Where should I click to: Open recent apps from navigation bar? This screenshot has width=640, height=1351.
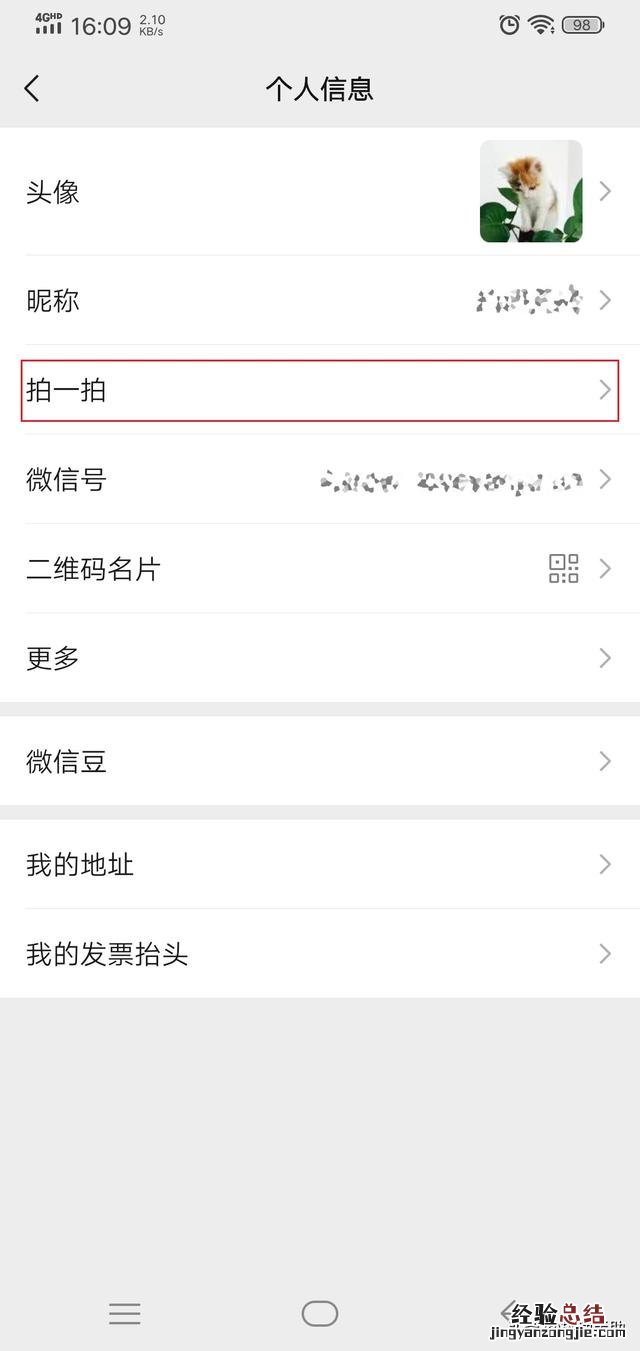pyautogui.click(x=125, y=1313)
